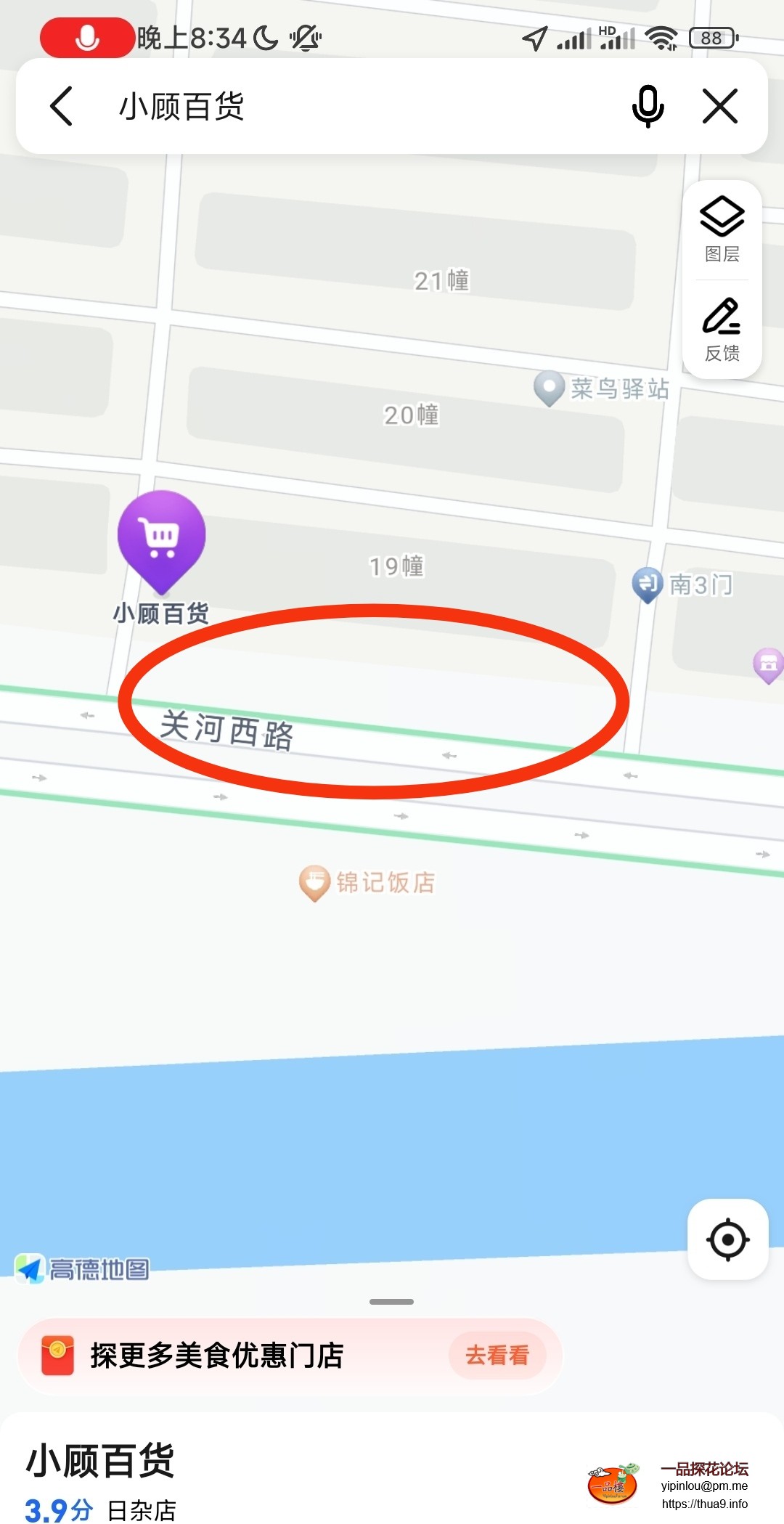
Task: Open the 菜鸟驿站 map marker
Action: tap(550, 388)
